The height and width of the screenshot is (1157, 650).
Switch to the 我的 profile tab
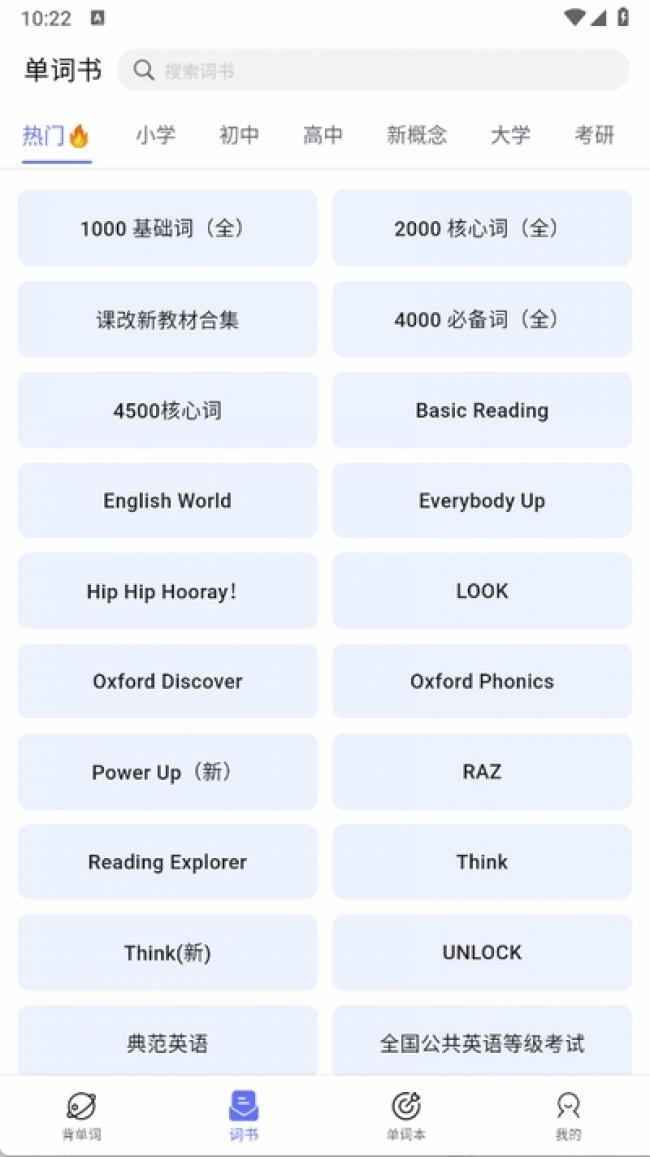[x=568, y=1116]
